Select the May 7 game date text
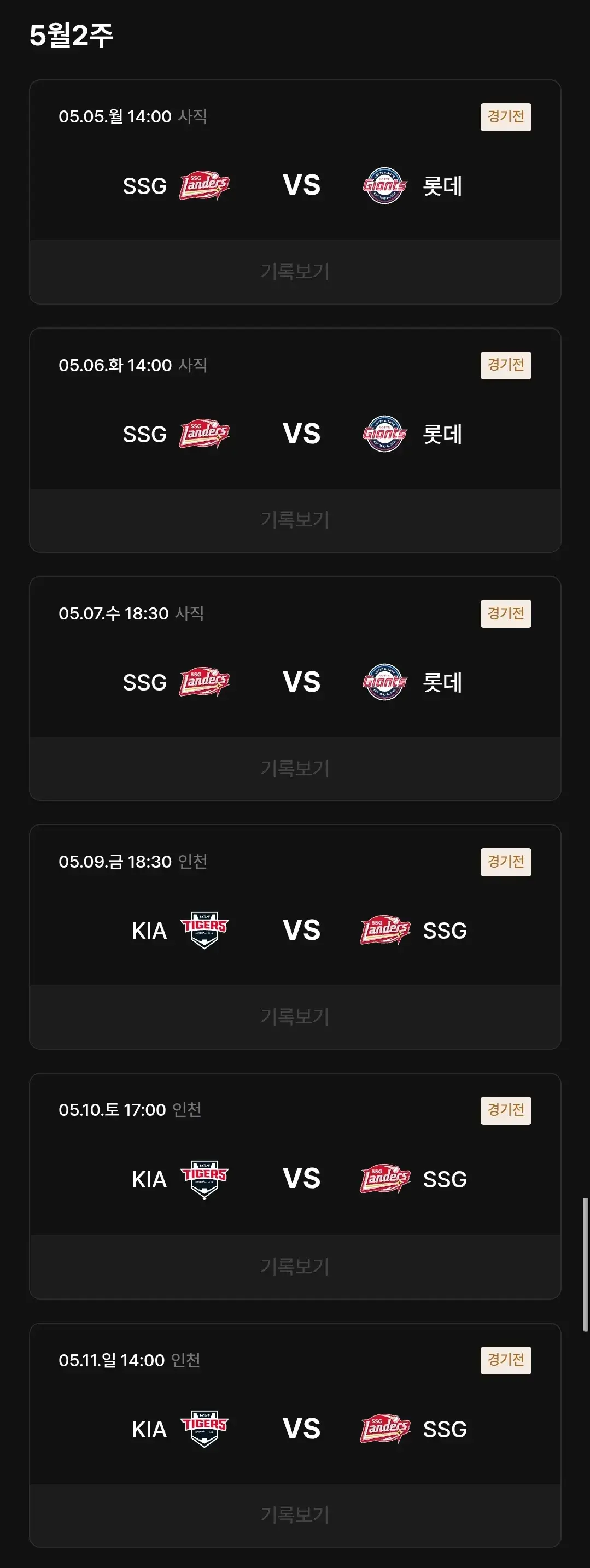Screen dimensions: 590x1568 116,613
